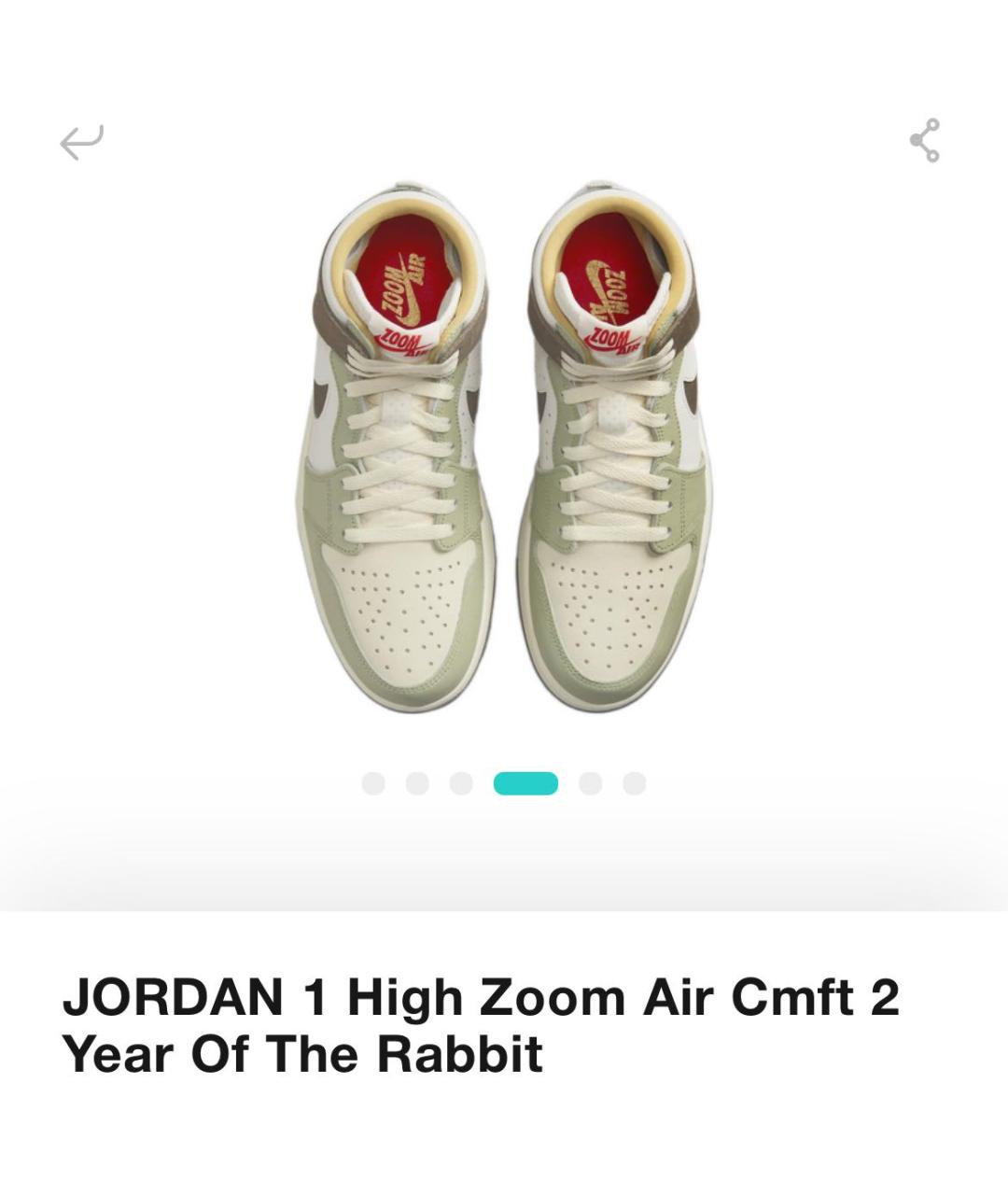The height and width of the screenshot is (1195, 1008).
Task: Select the last image indicator dot
Action: point(635,783)
